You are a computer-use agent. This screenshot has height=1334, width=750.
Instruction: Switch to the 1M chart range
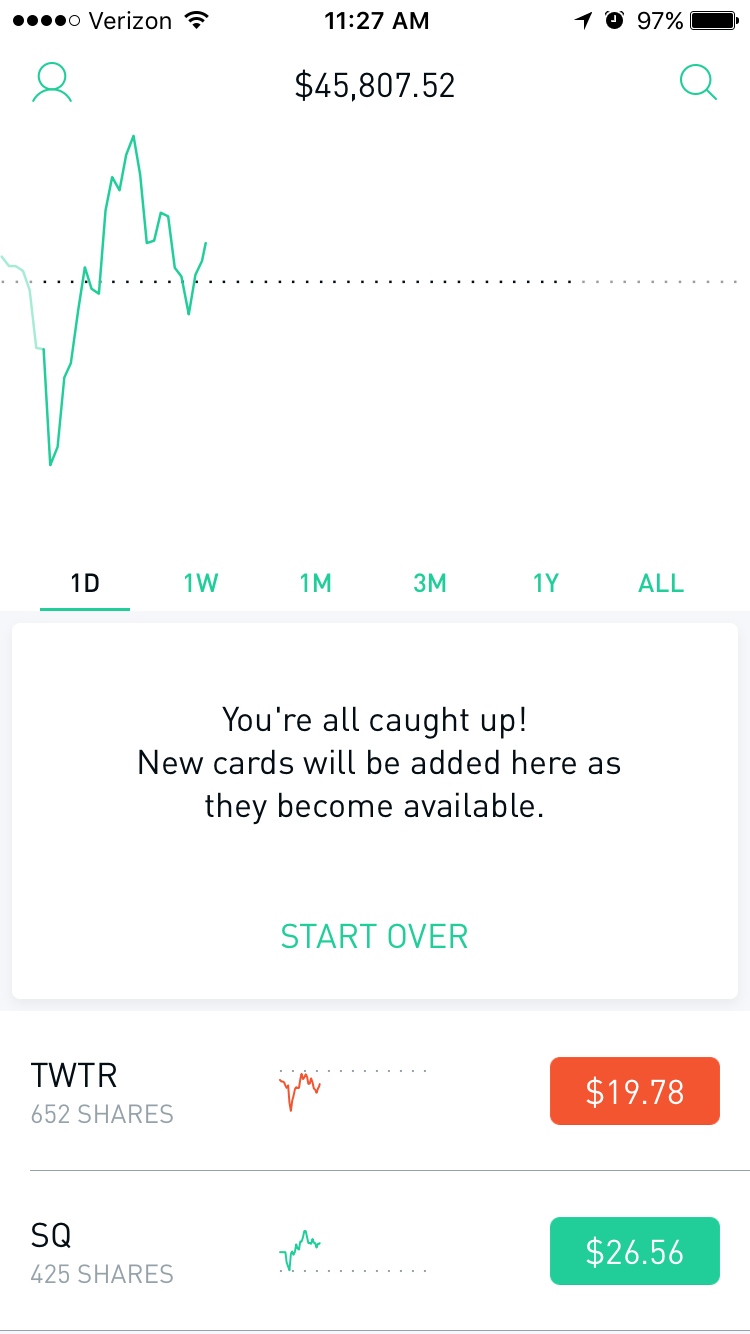(x=315, y=583)
